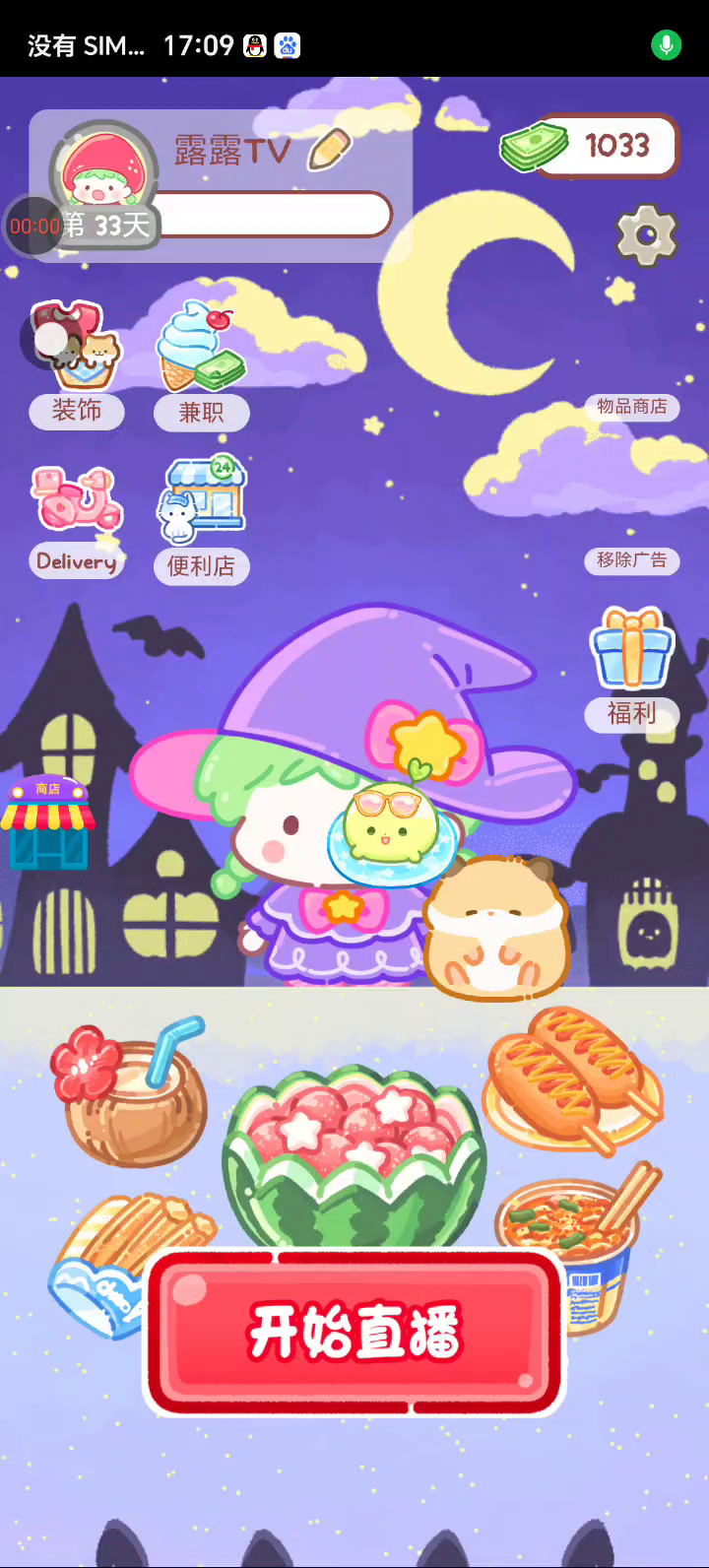Image resolution: width=709 pixels, height=1568 pixels.
Task: Open the 装饰 decoration menu
Action: 77,364
